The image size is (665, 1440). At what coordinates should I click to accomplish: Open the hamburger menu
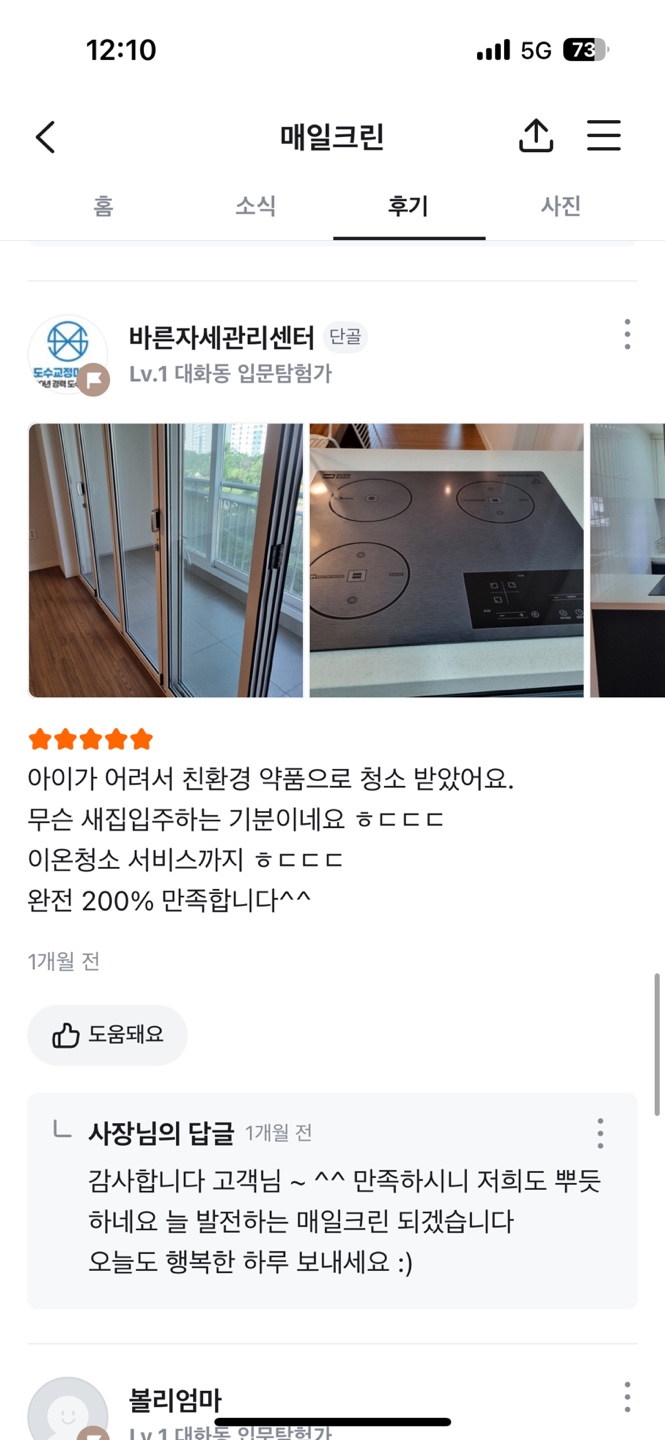pos(603,136)
